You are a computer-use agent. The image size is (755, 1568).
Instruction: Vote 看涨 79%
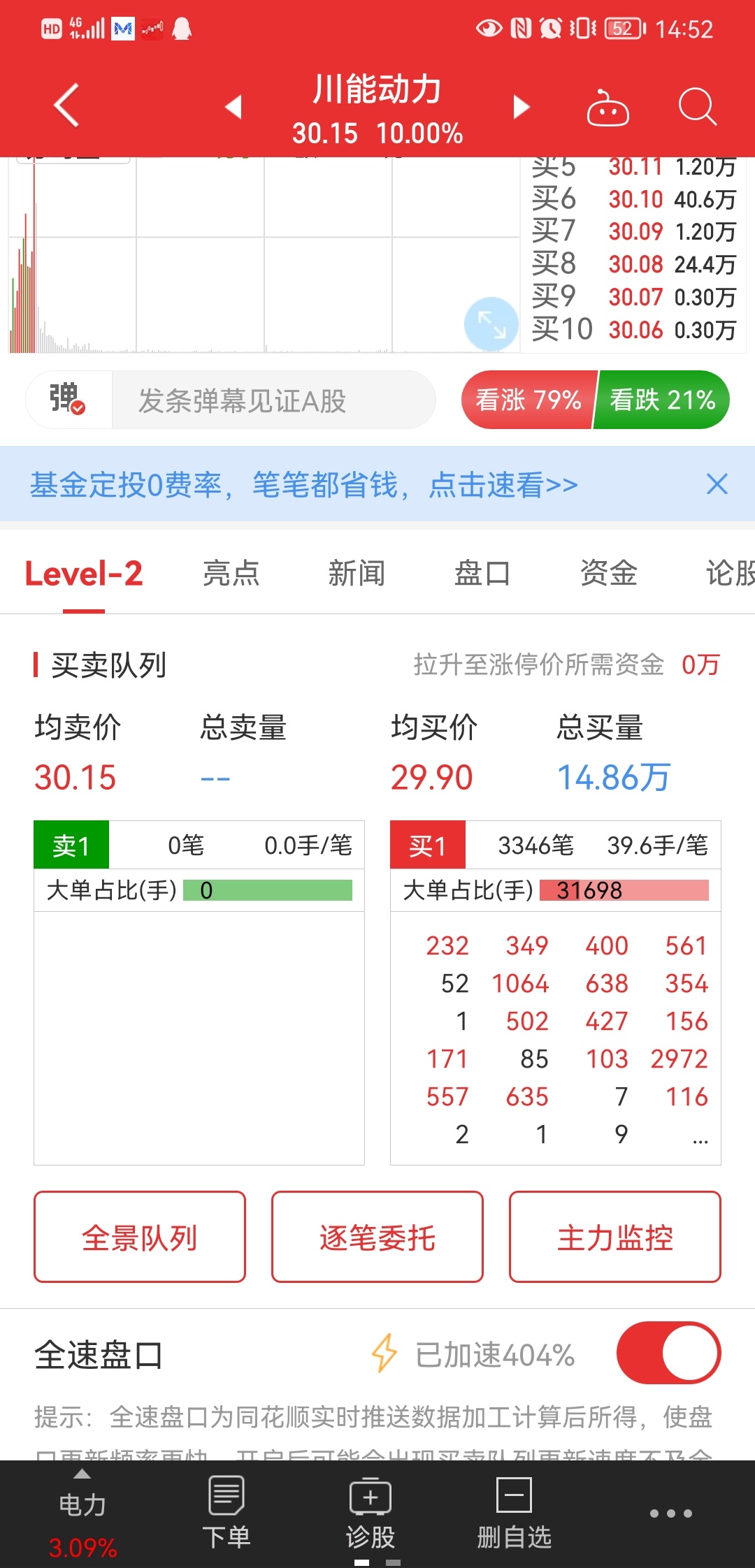coord(528,400)
